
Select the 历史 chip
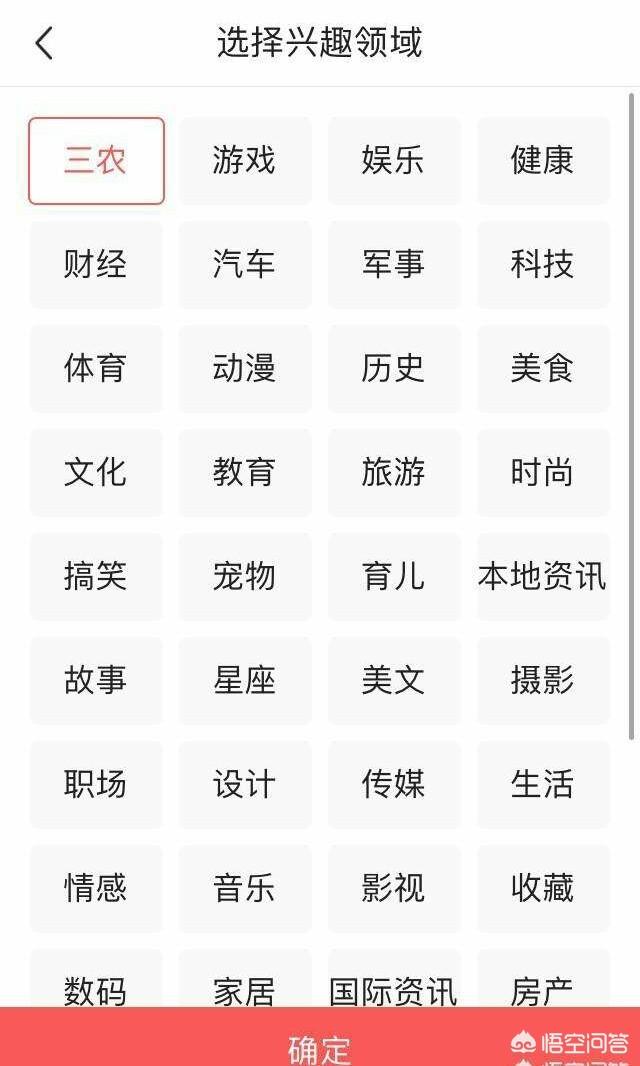394,369
